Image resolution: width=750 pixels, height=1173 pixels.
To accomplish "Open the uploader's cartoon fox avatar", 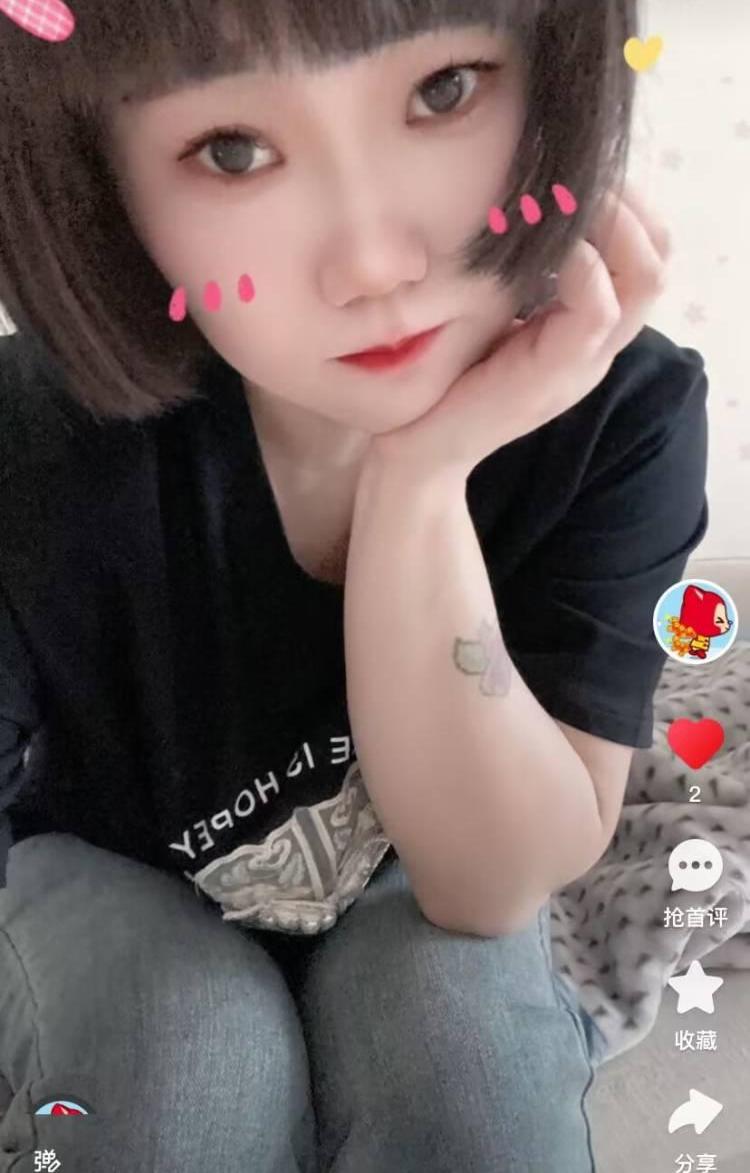I will (695, 621).
